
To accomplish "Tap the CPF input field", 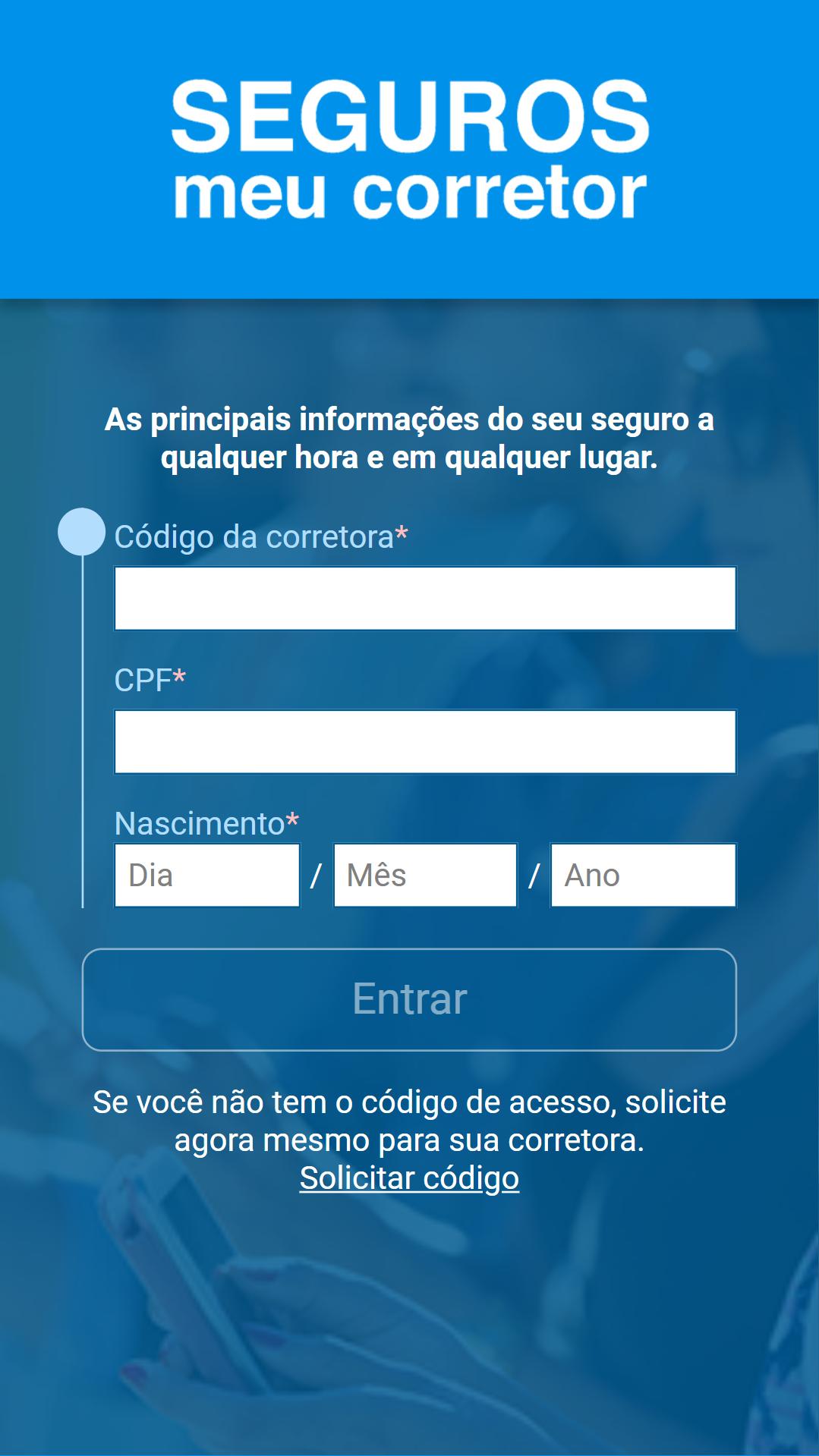I will [x=425, y=741].
